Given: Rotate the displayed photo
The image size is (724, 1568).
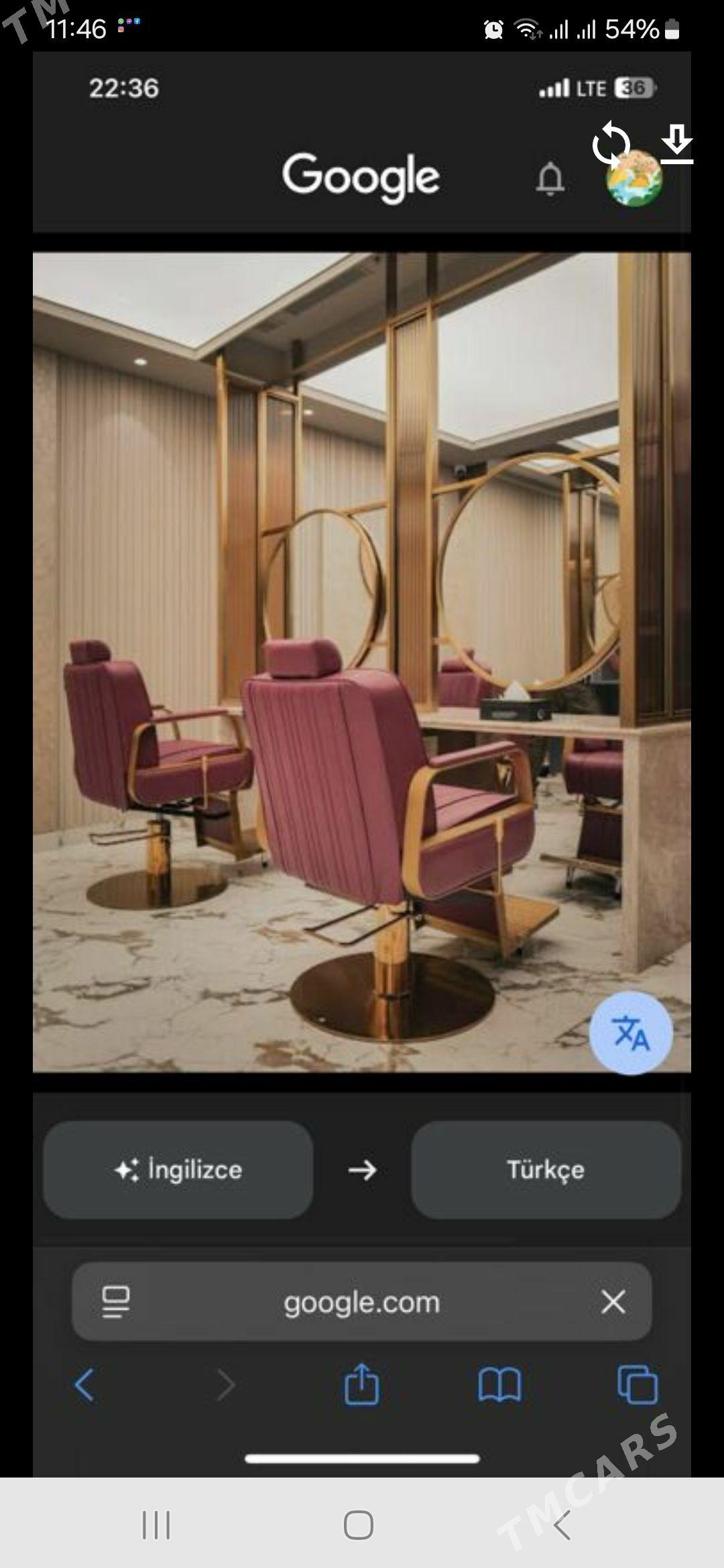Looking at the screenshot, I should coord(611,144).
